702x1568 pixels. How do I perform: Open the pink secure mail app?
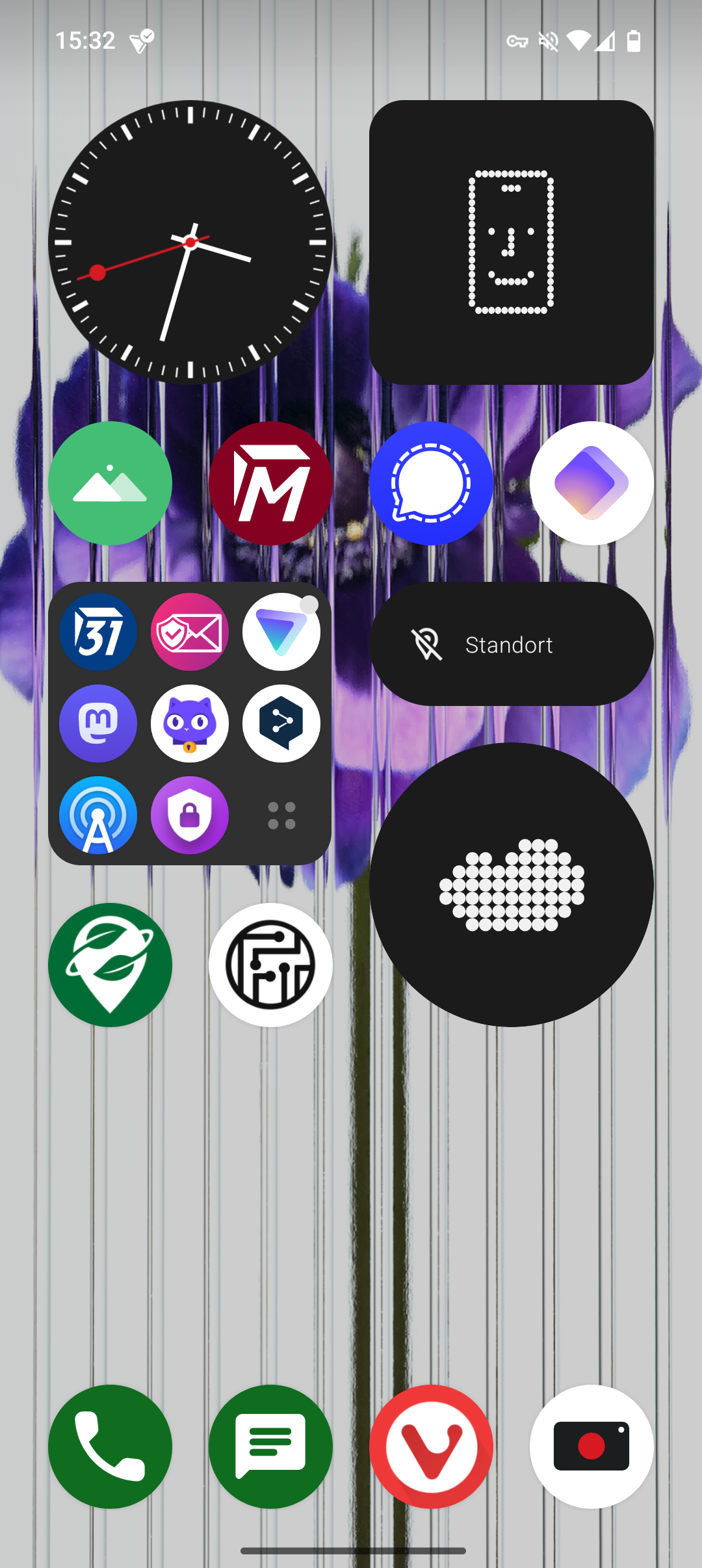pos(190,632)
